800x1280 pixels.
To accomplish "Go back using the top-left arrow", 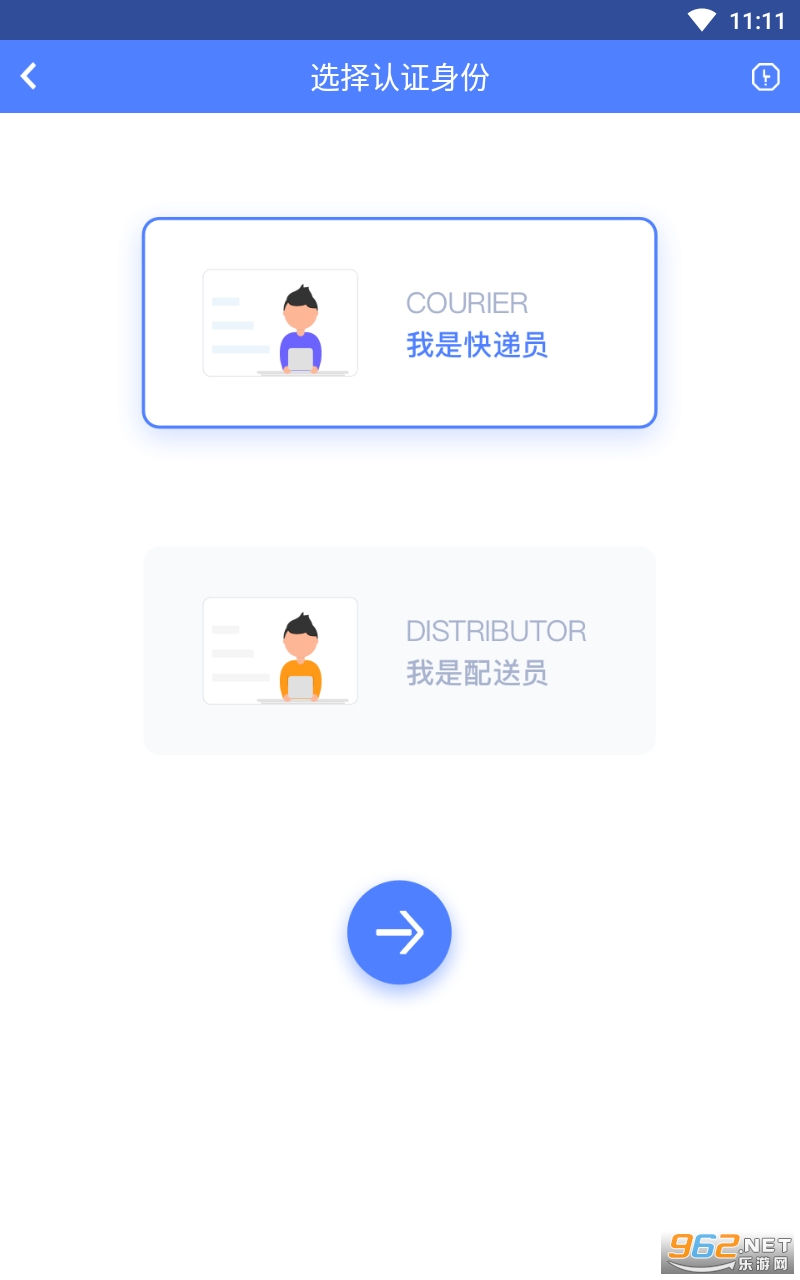I will [x=29, y=76].
